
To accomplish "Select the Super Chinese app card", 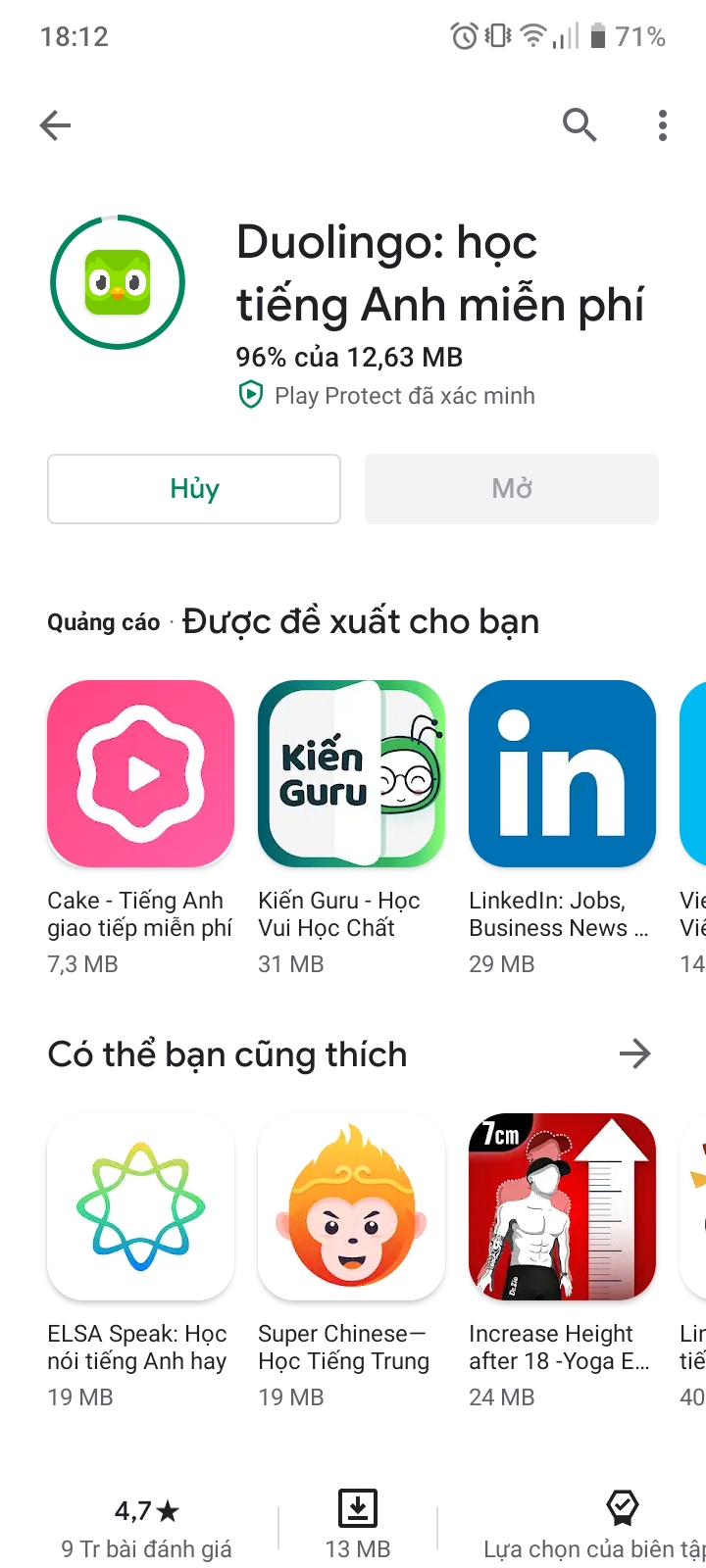I will click(x=351, y=1207).
